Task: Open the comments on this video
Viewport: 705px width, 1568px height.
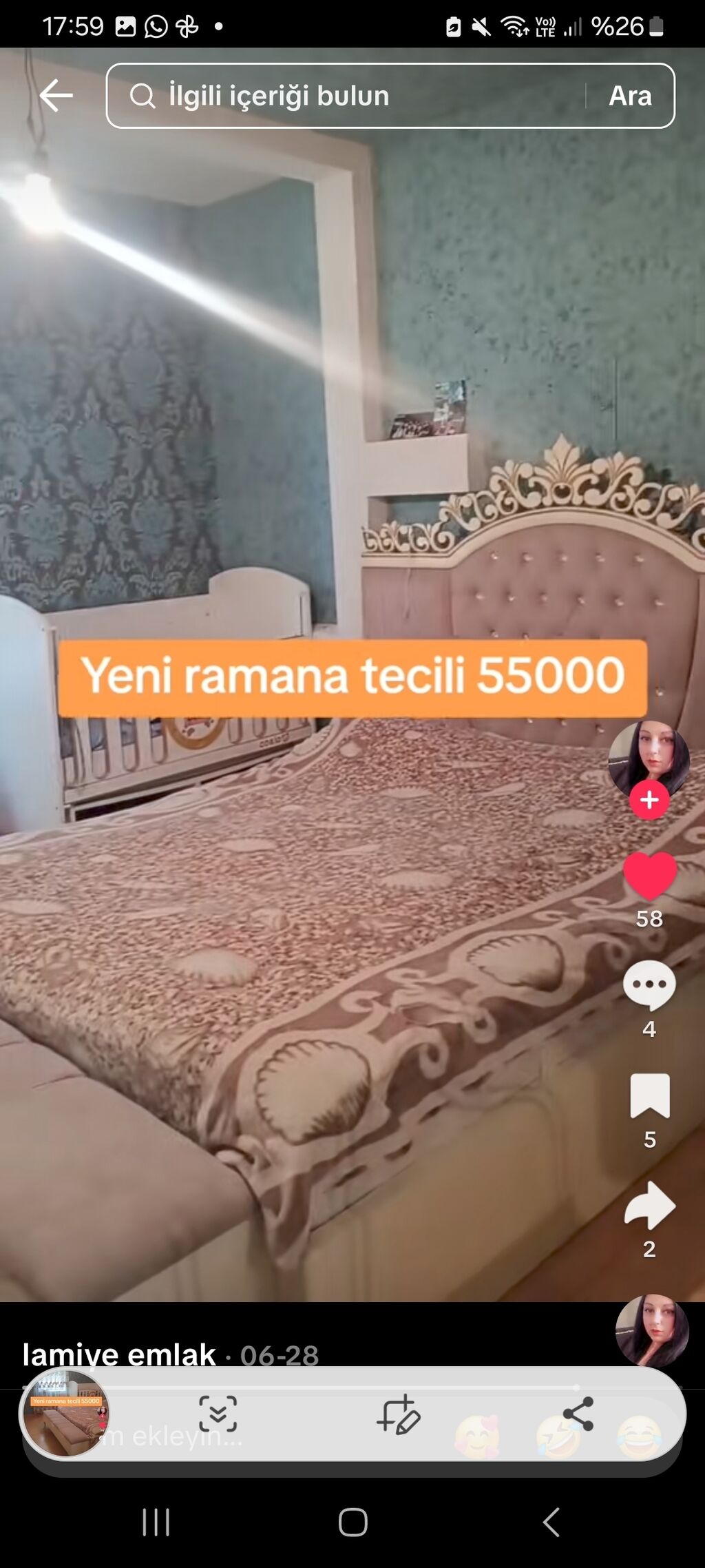Action: coord(649,986)
